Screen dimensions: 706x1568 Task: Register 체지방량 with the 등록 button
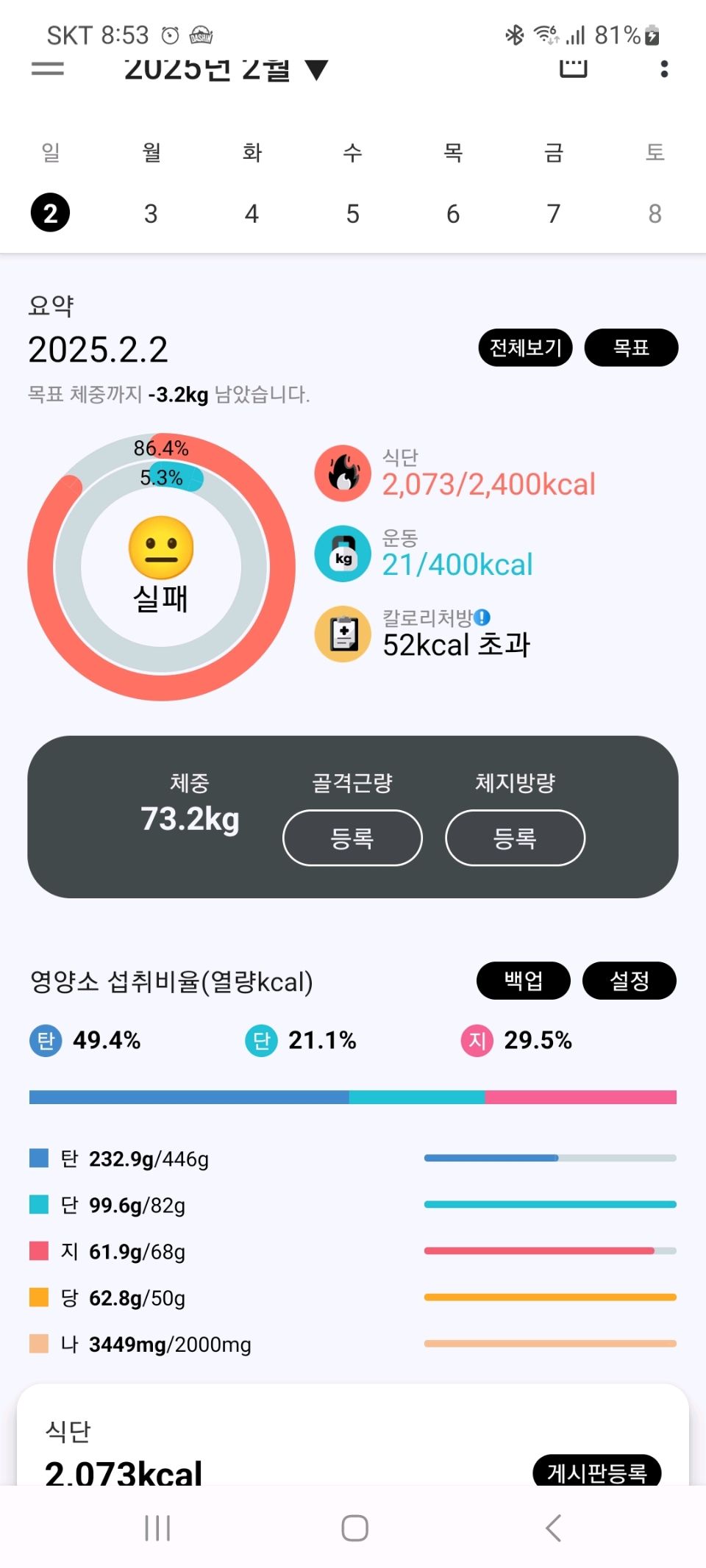tap(515, 838)
